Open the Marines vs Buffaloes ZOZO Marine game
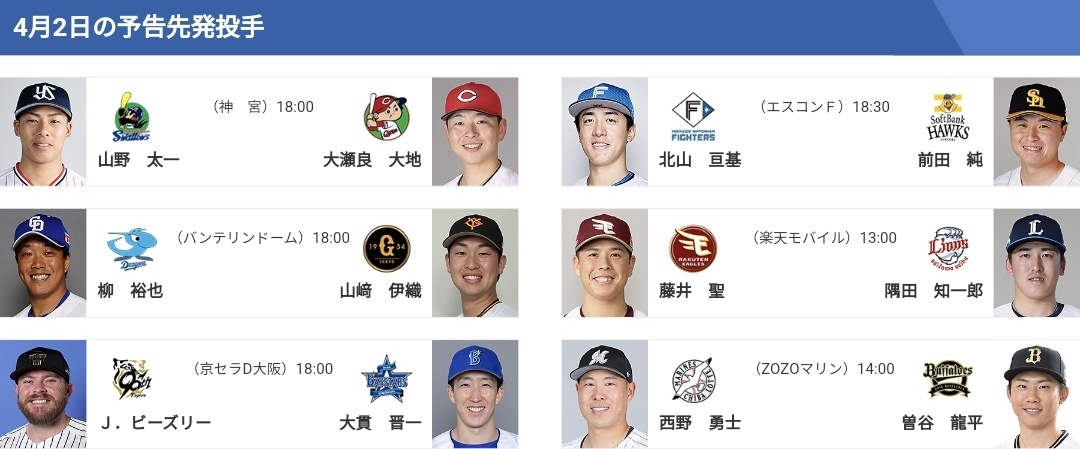This screenshot has width=1080, height=449. pos(820,394)
